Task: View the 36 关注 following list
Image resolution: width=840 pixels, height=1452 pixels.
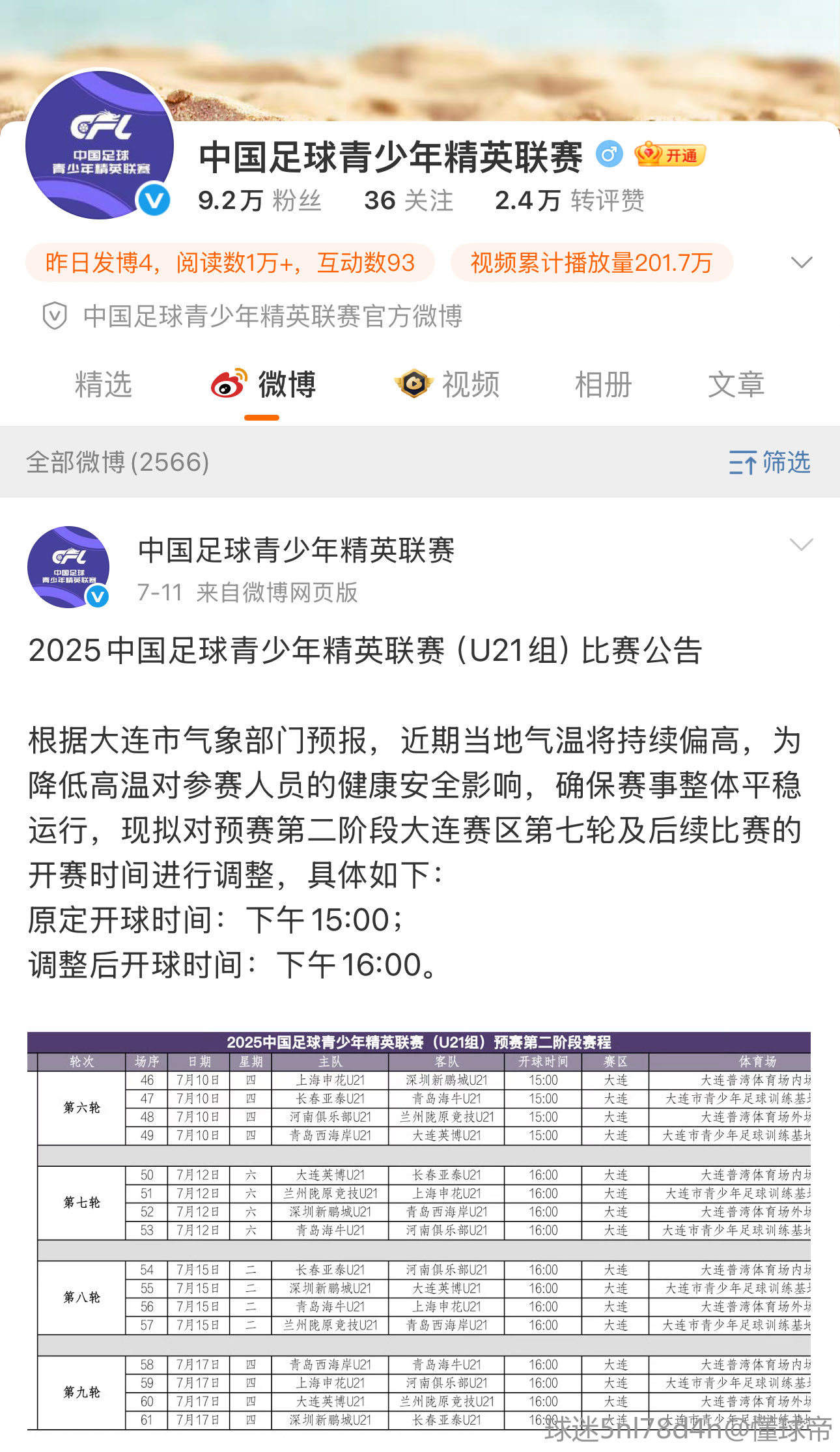Action: click(408, 201)
